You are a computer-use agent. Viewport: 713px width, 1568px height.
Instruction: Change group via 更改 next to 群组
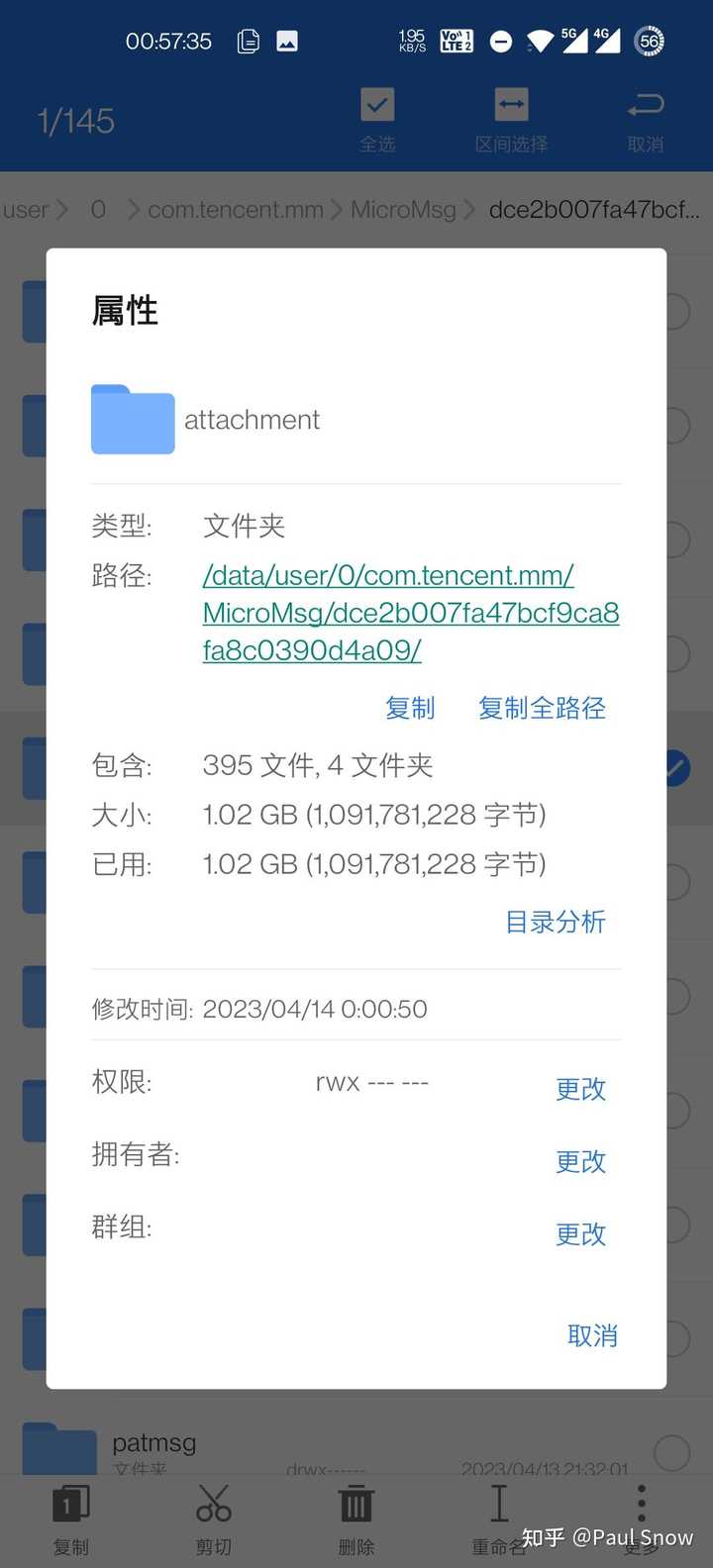[580, 1233]
